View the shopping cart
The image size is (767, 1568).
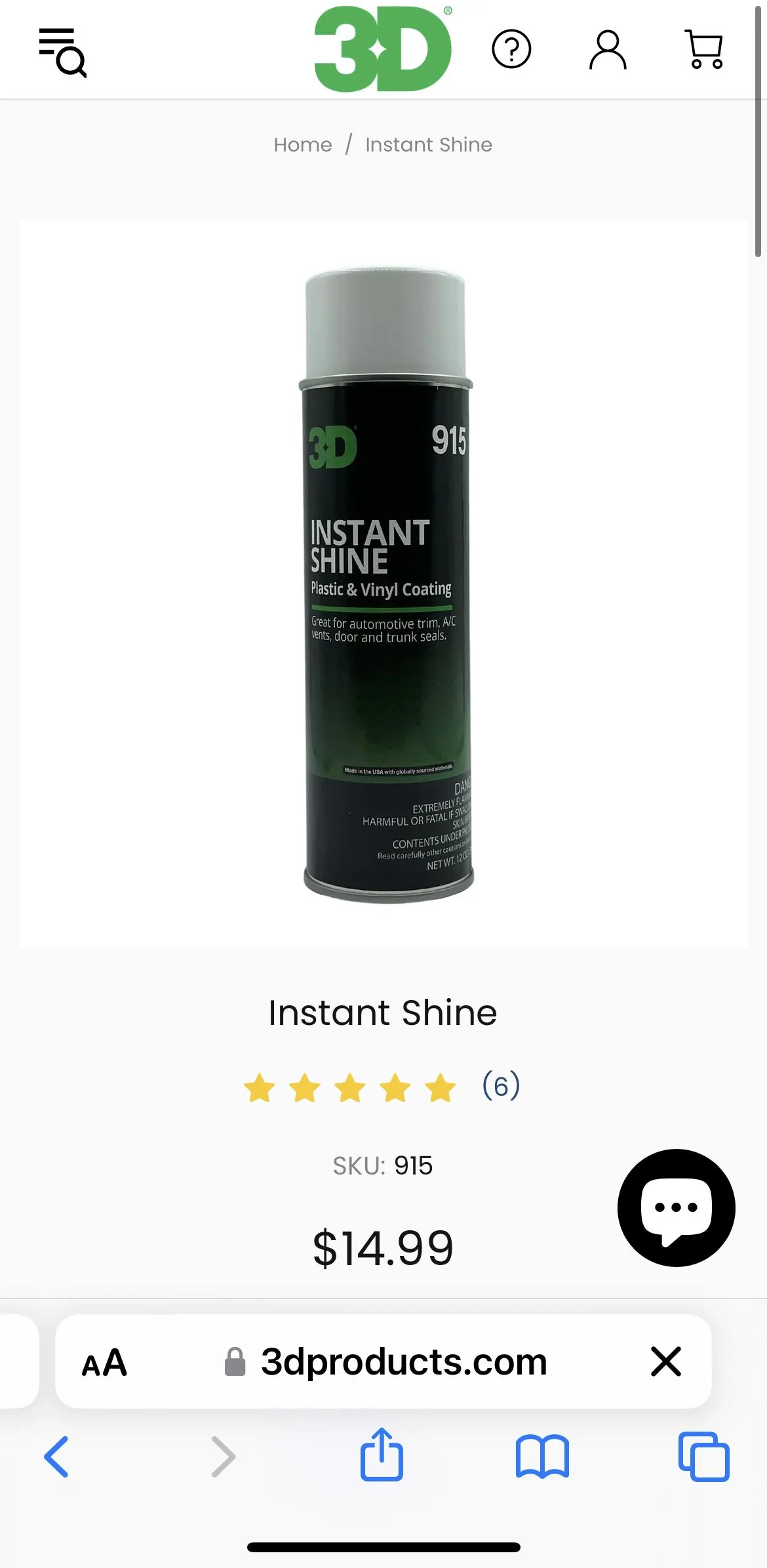(704, 49)
